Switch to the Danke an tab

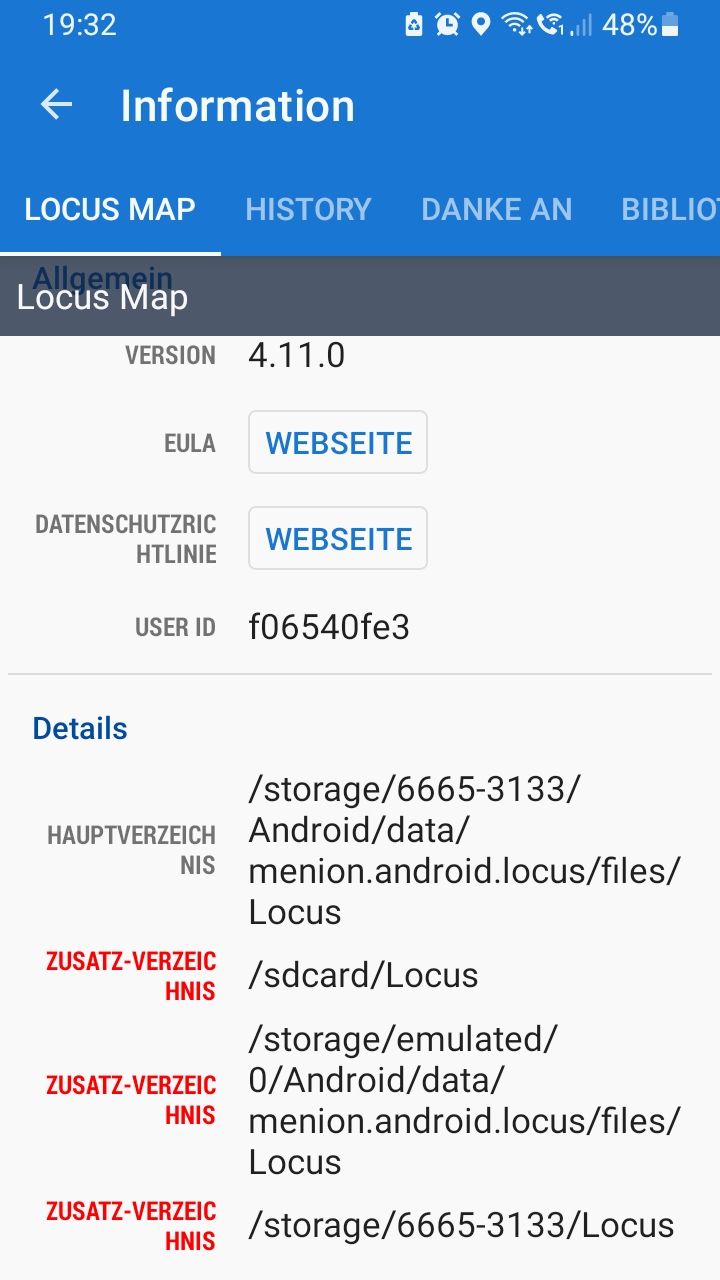(x=496, y=209)
